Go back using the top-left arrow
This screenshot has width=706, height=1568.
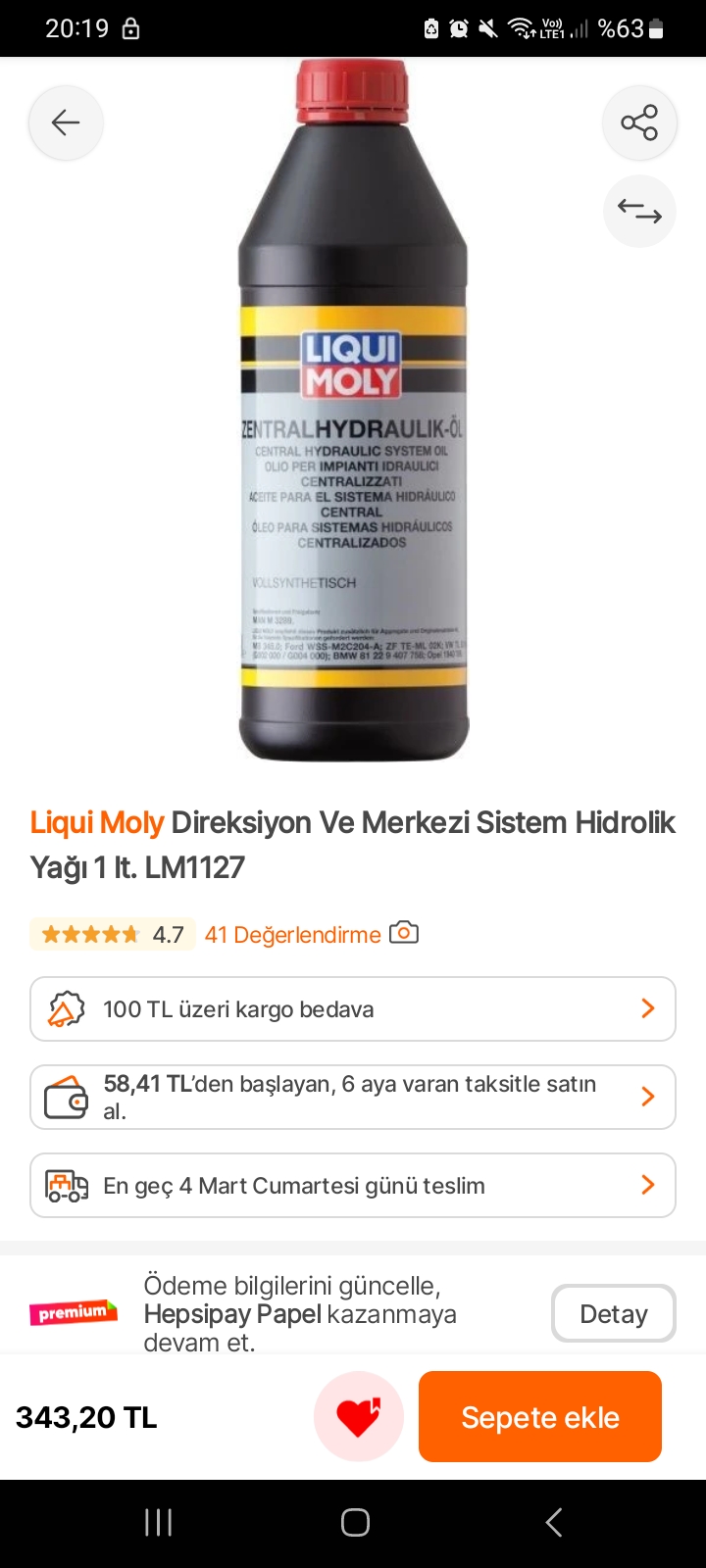click(66, 122)
